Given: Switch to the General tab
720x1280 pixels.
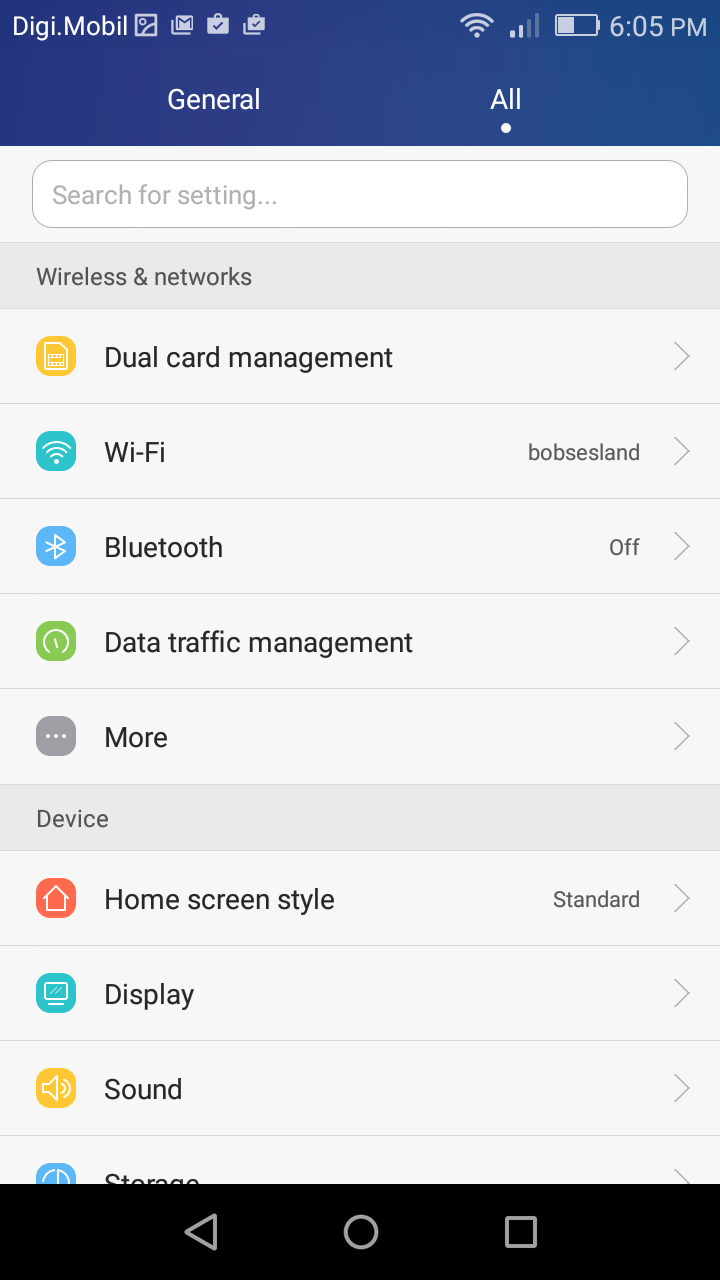Looking at the screenshot, I should 214,100.
